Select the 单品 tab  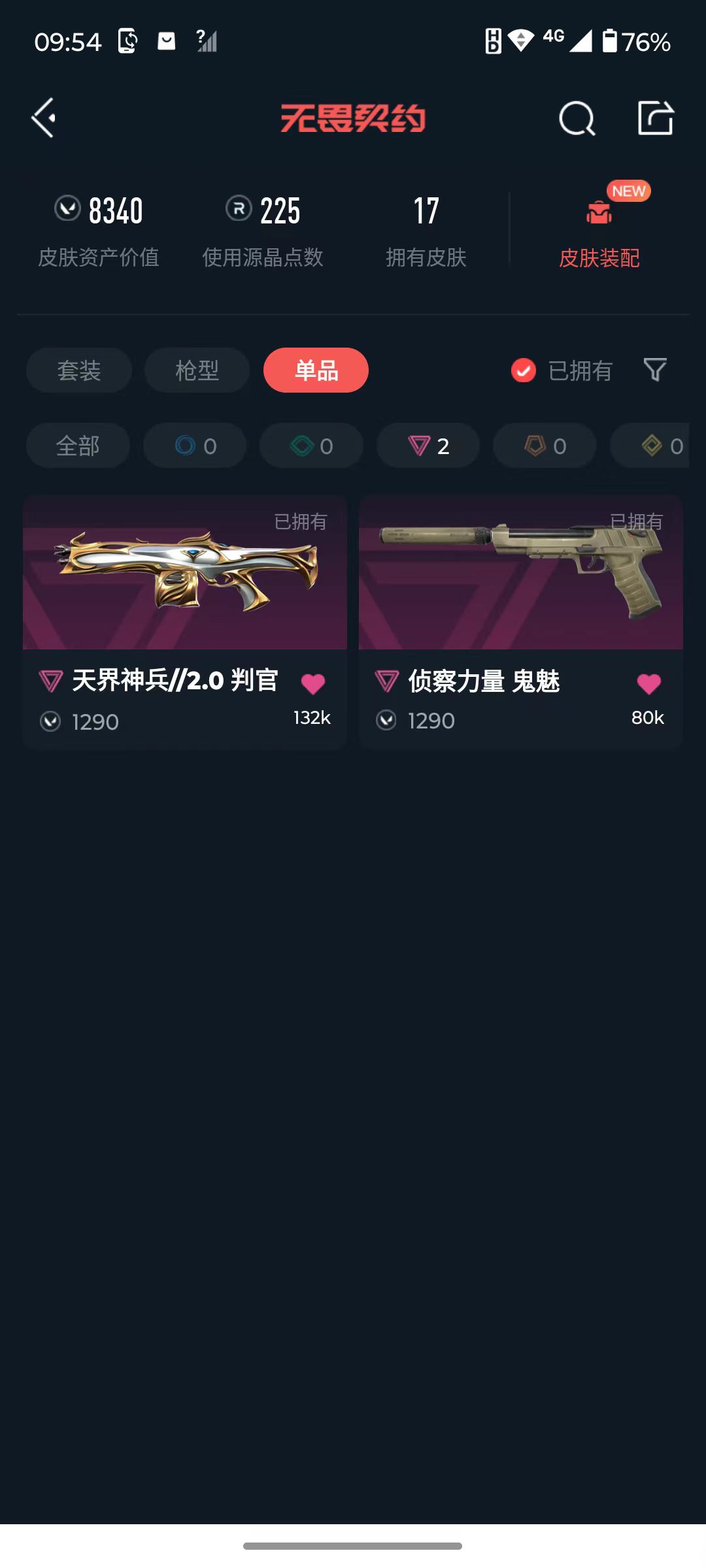[316, 370]
